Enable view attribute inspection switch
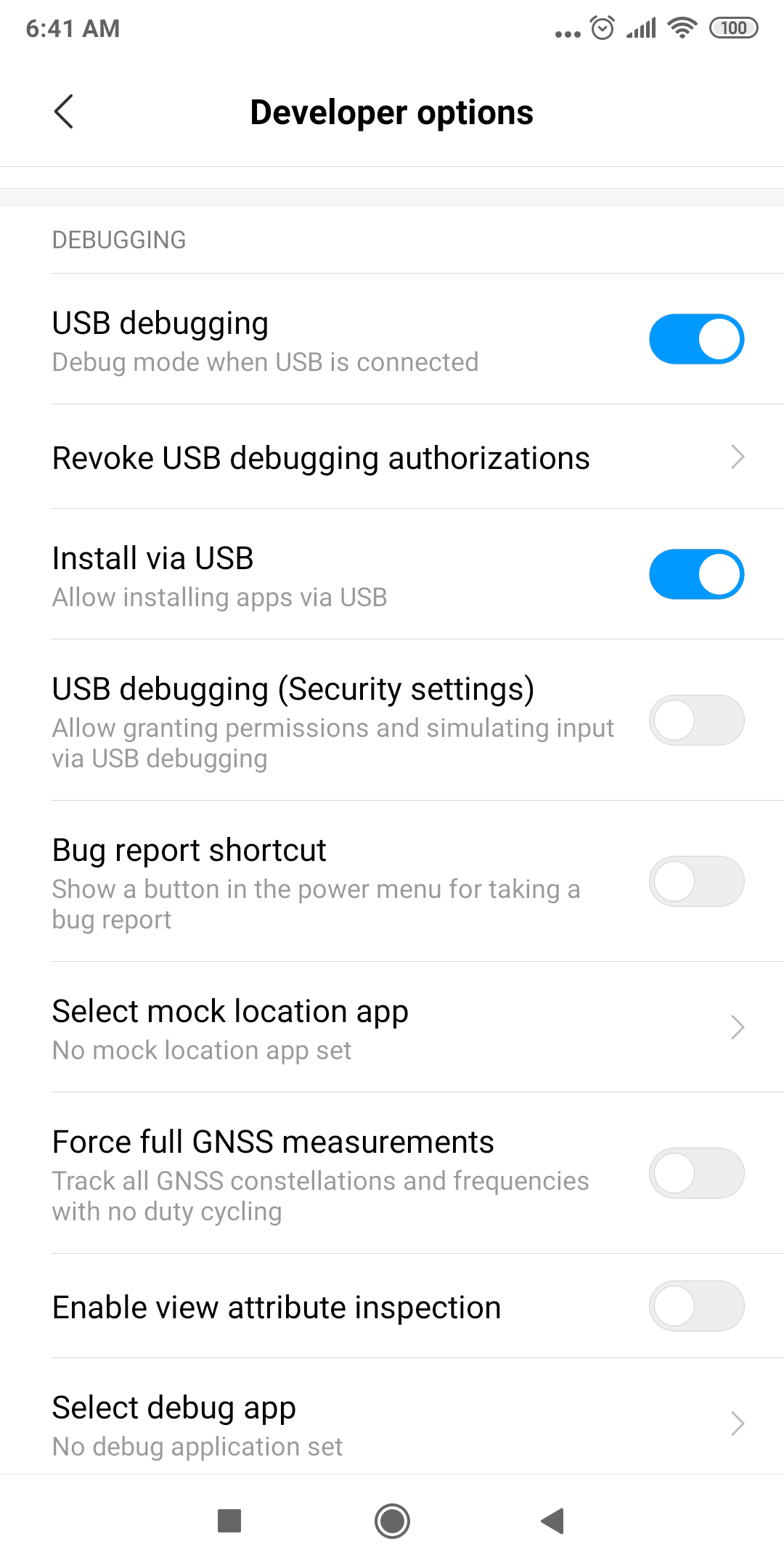This screenshot has height=1568, width=784. click(696, 1306)
